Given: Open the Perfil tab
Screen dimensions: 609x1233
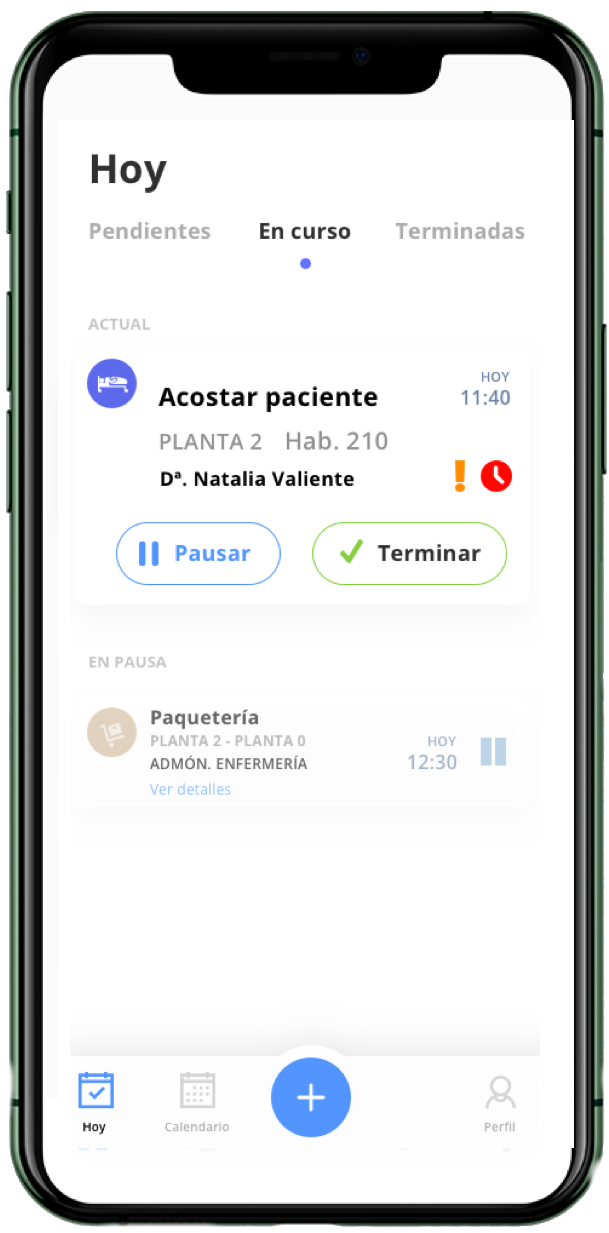Looking at the screenshot, I should point(500,1102).
